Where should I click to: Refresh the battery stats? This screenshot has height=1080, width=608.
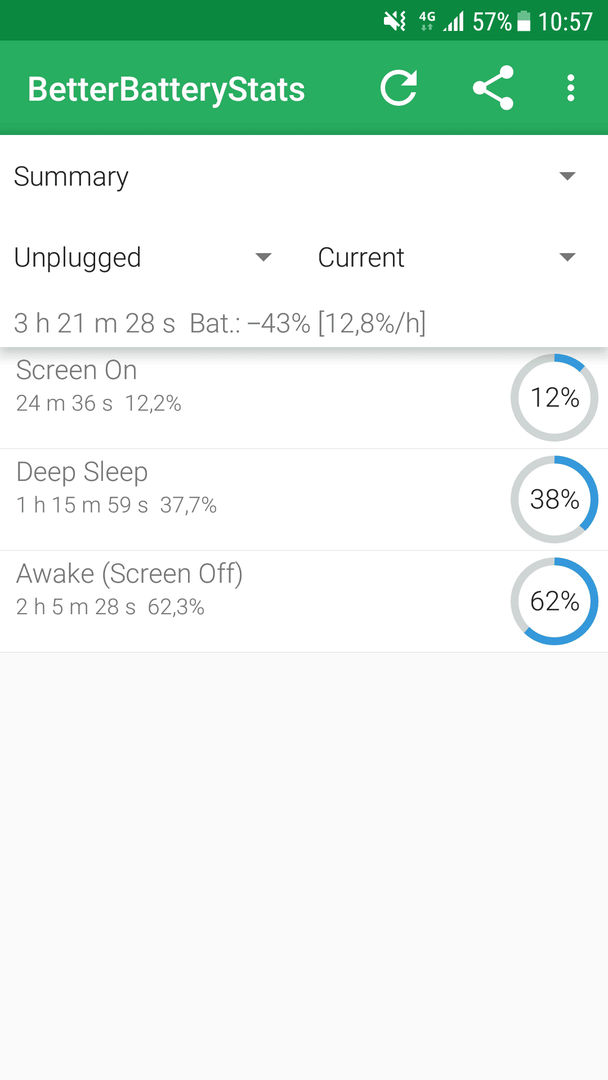tap(399, 88)
